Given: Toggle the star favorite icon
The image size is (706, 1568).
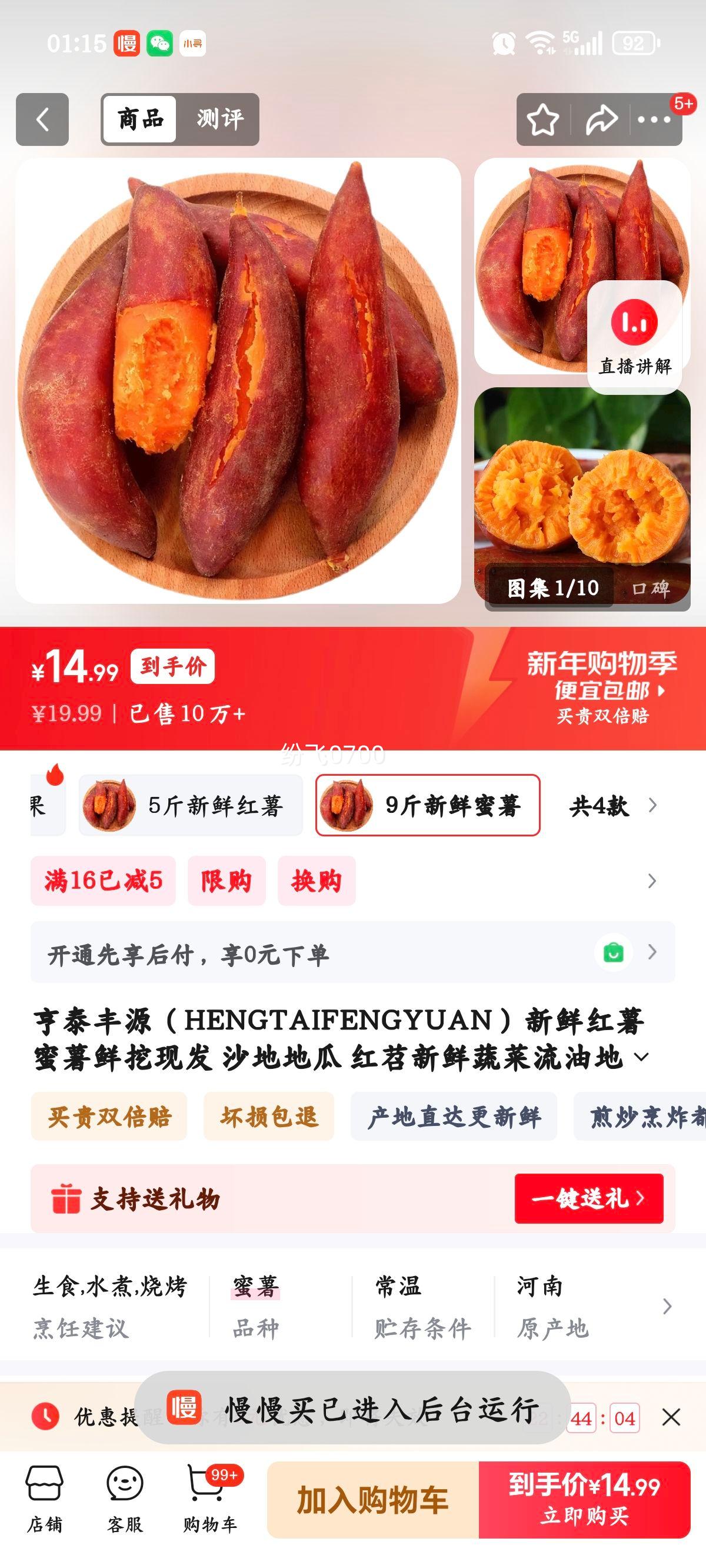Looking at the screenshot, I should pyautogui.click(x=544, y=119).
